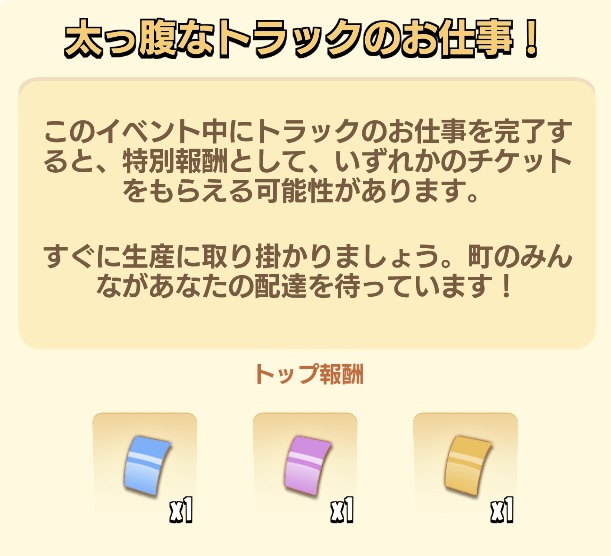Select the purple ticket reward tile
The width and height of the screenshot is (611, 556).
[x=305, y=466]
